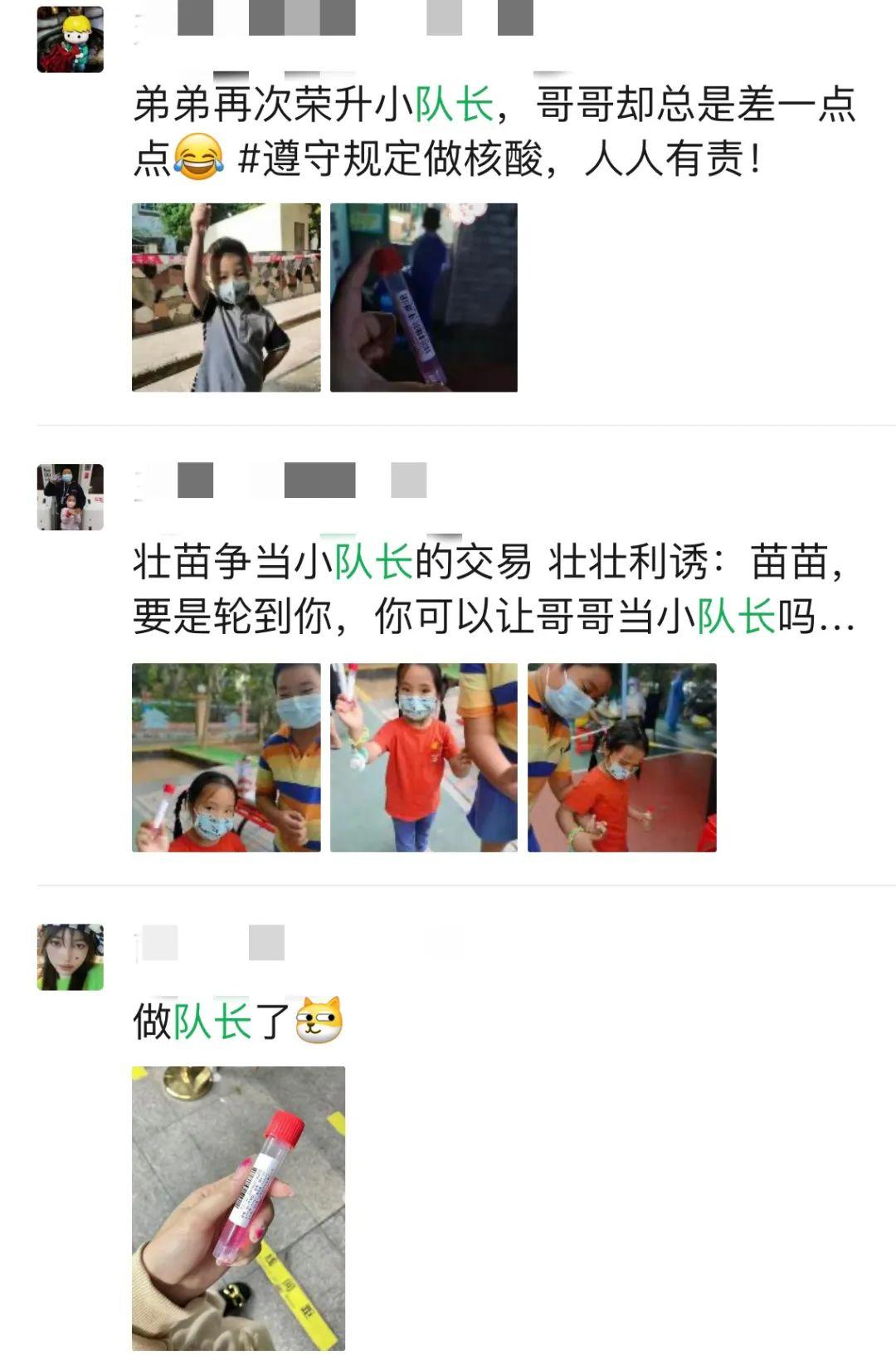This screenshot has width=896, height=1366.
Task: View the photo of the adult bending over the girl
Action: [621, 757]
